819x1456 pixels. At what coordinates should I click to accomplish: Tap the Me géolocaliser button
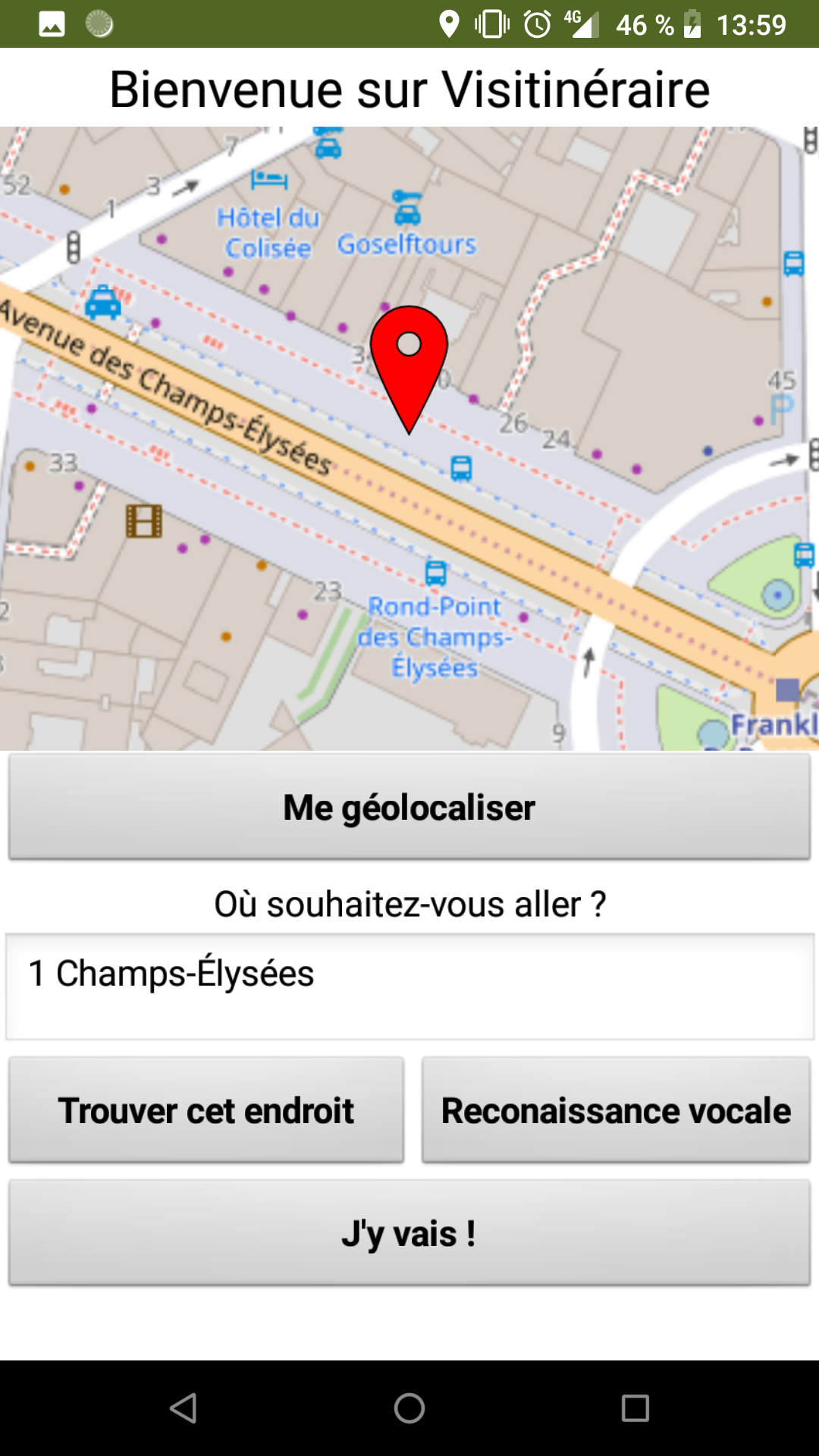click(409, 807)
